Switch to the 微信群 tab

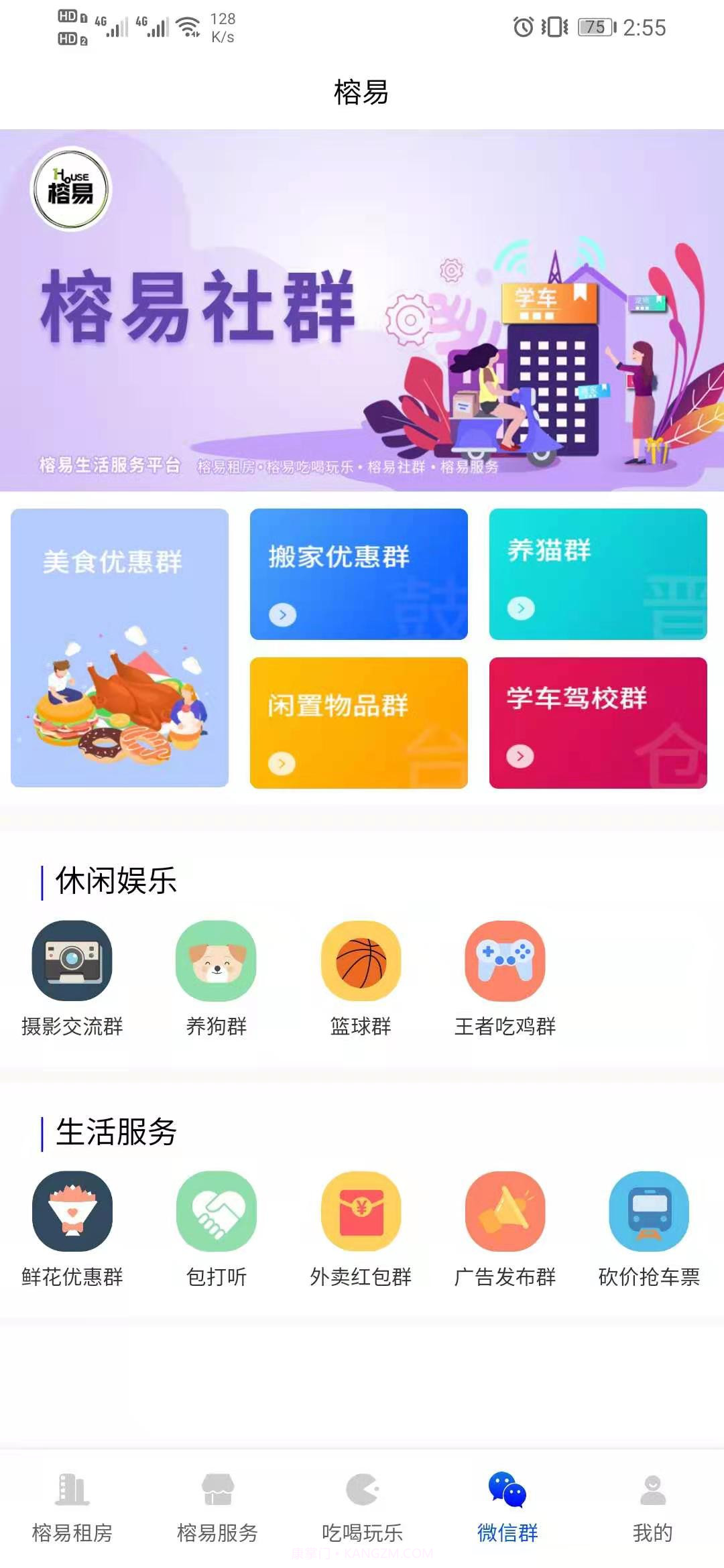[x=507, y=1494]
